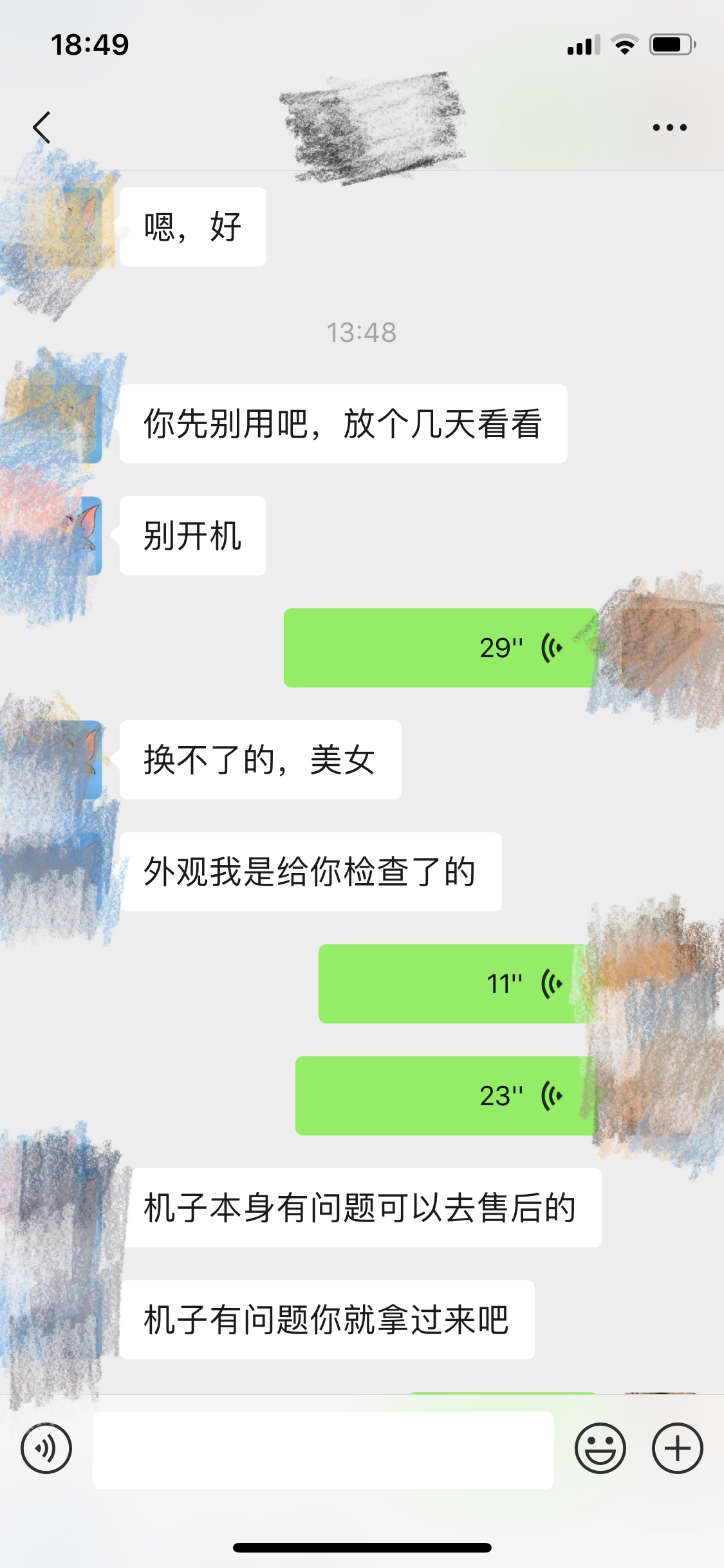The image size is (724, 1568).
Task: Switch to voice input mode
Action: 46,1449
